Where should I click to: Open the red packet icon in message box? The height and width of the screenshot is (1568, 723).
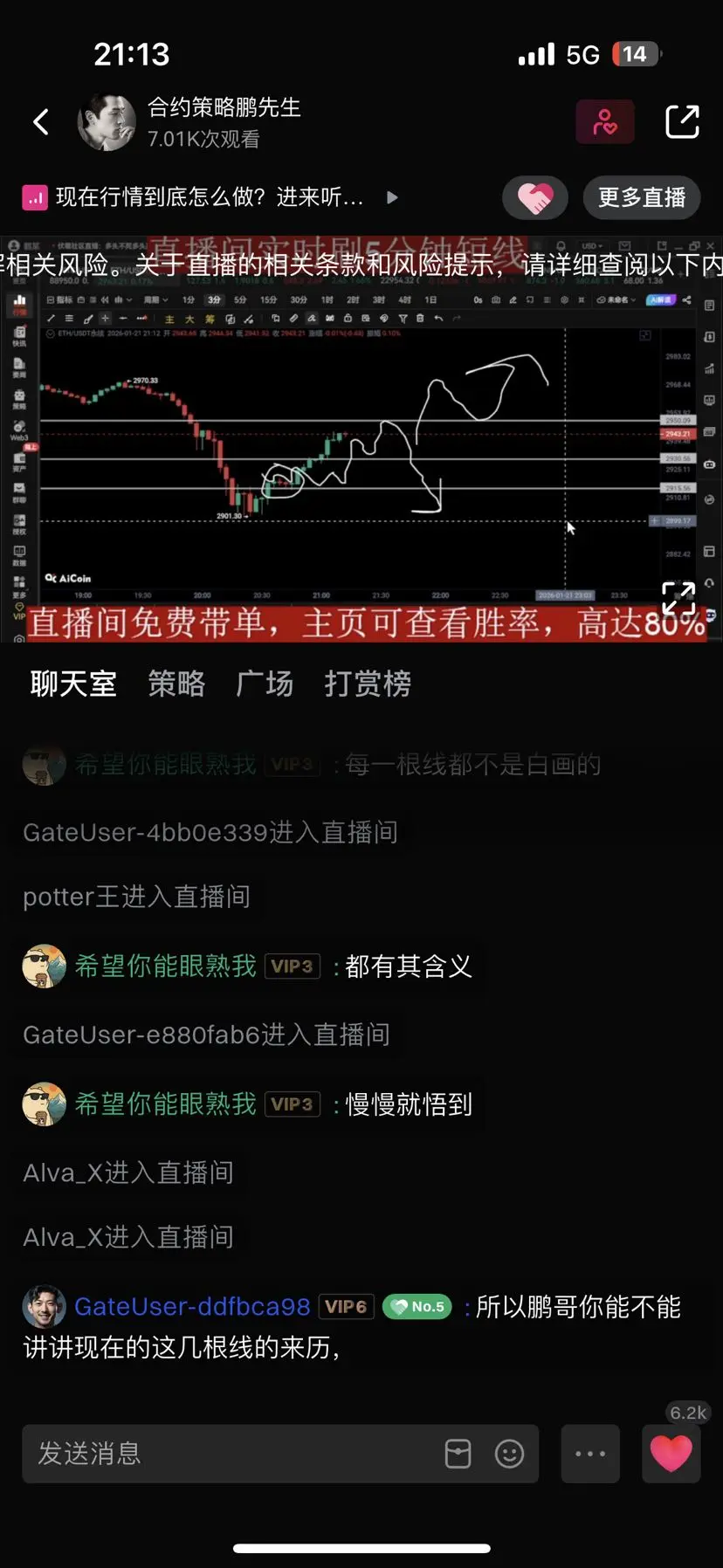point(458,1454)
